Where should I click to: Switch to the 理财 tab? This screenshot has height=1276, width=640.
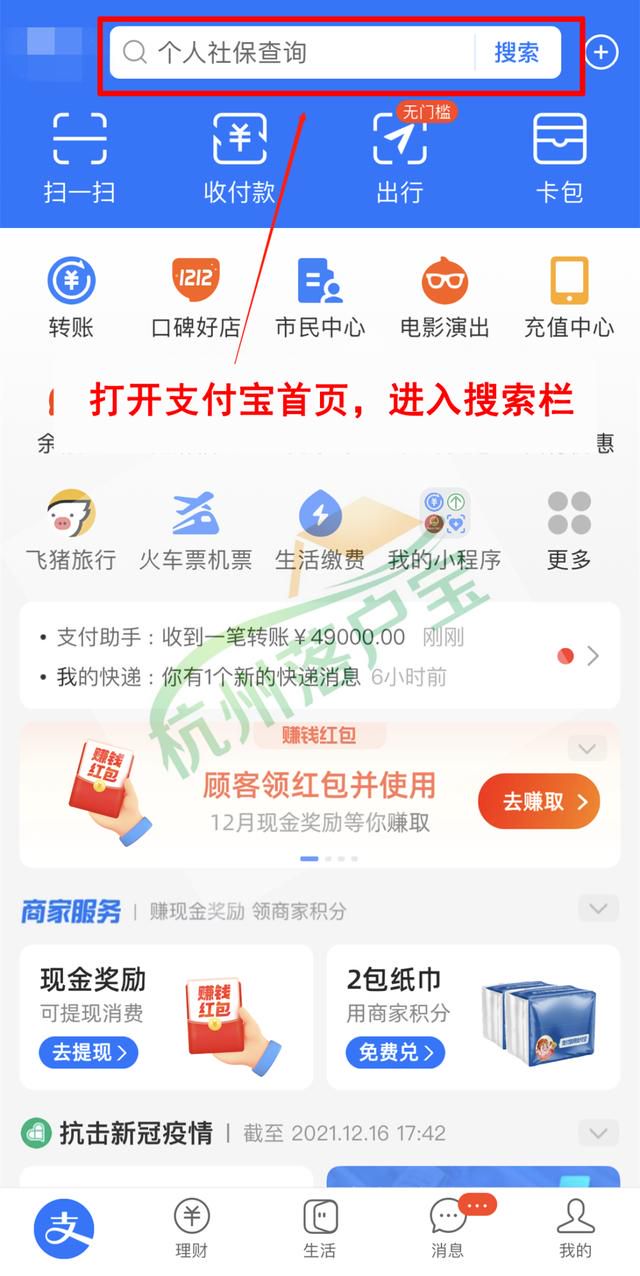pos(192,1228)
